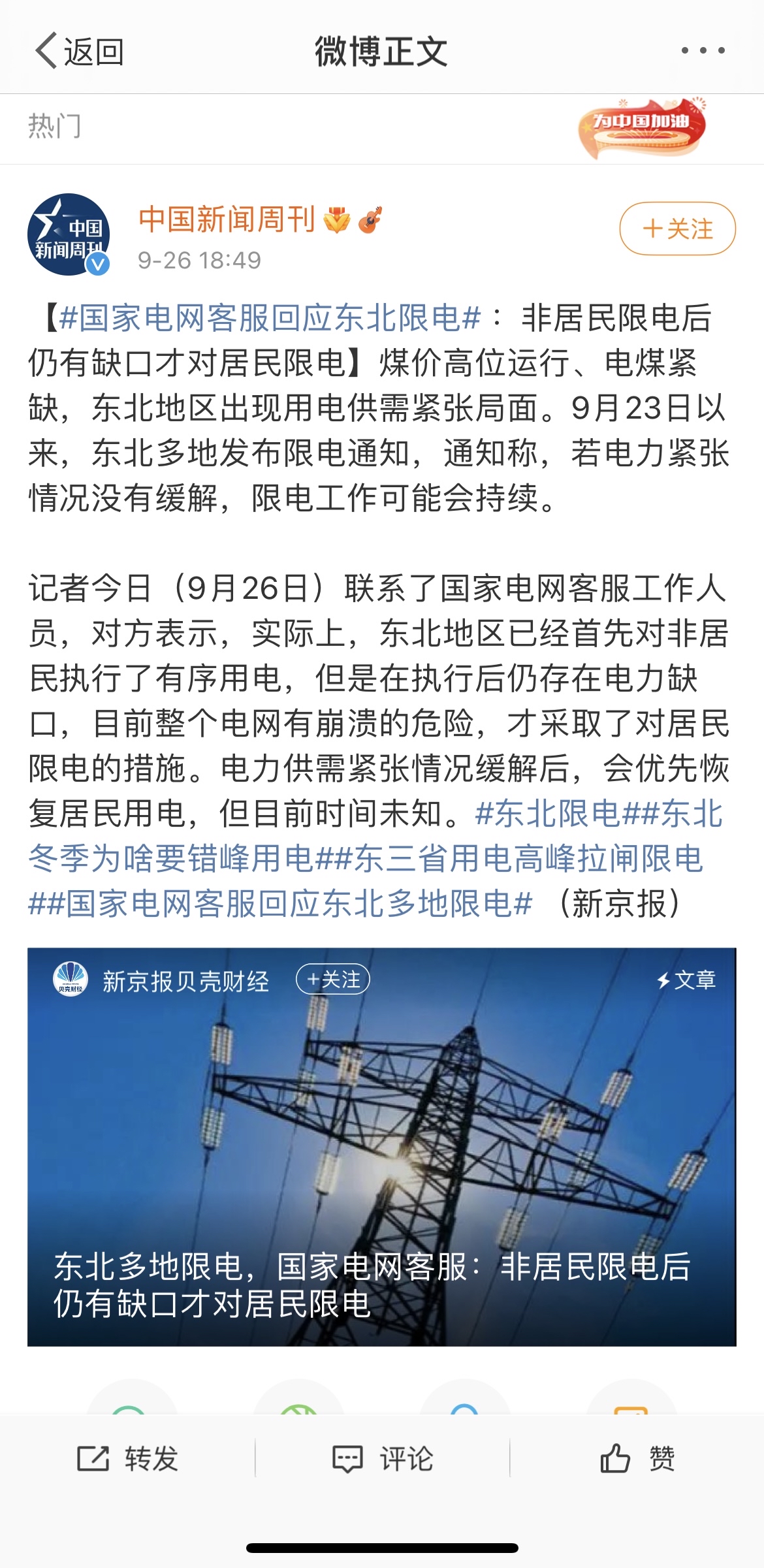Follow 中国新闻周刊 with +关注 button
The image size is (764, 1568).
click(677, 229)
